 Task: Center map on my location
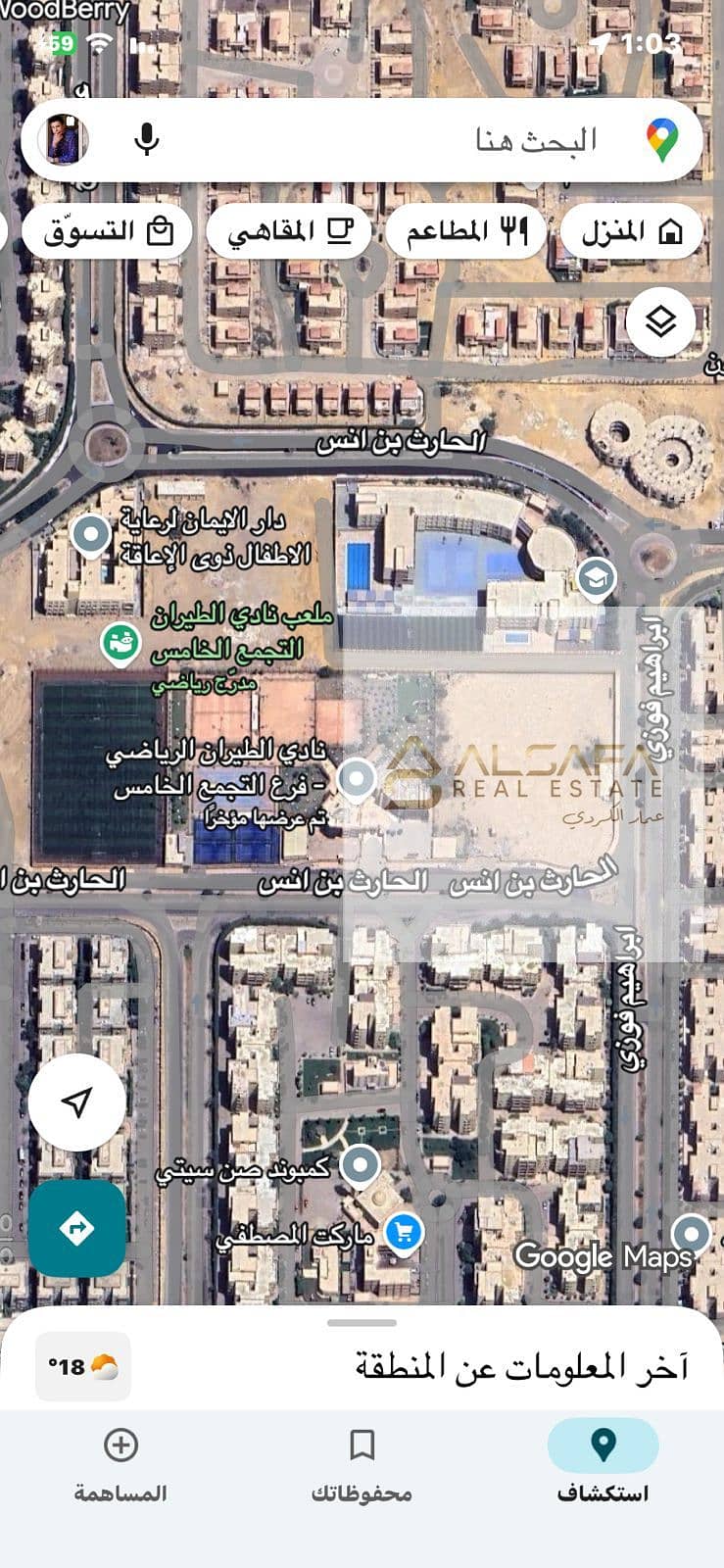pyautogui.click(x=76, y=1102)
